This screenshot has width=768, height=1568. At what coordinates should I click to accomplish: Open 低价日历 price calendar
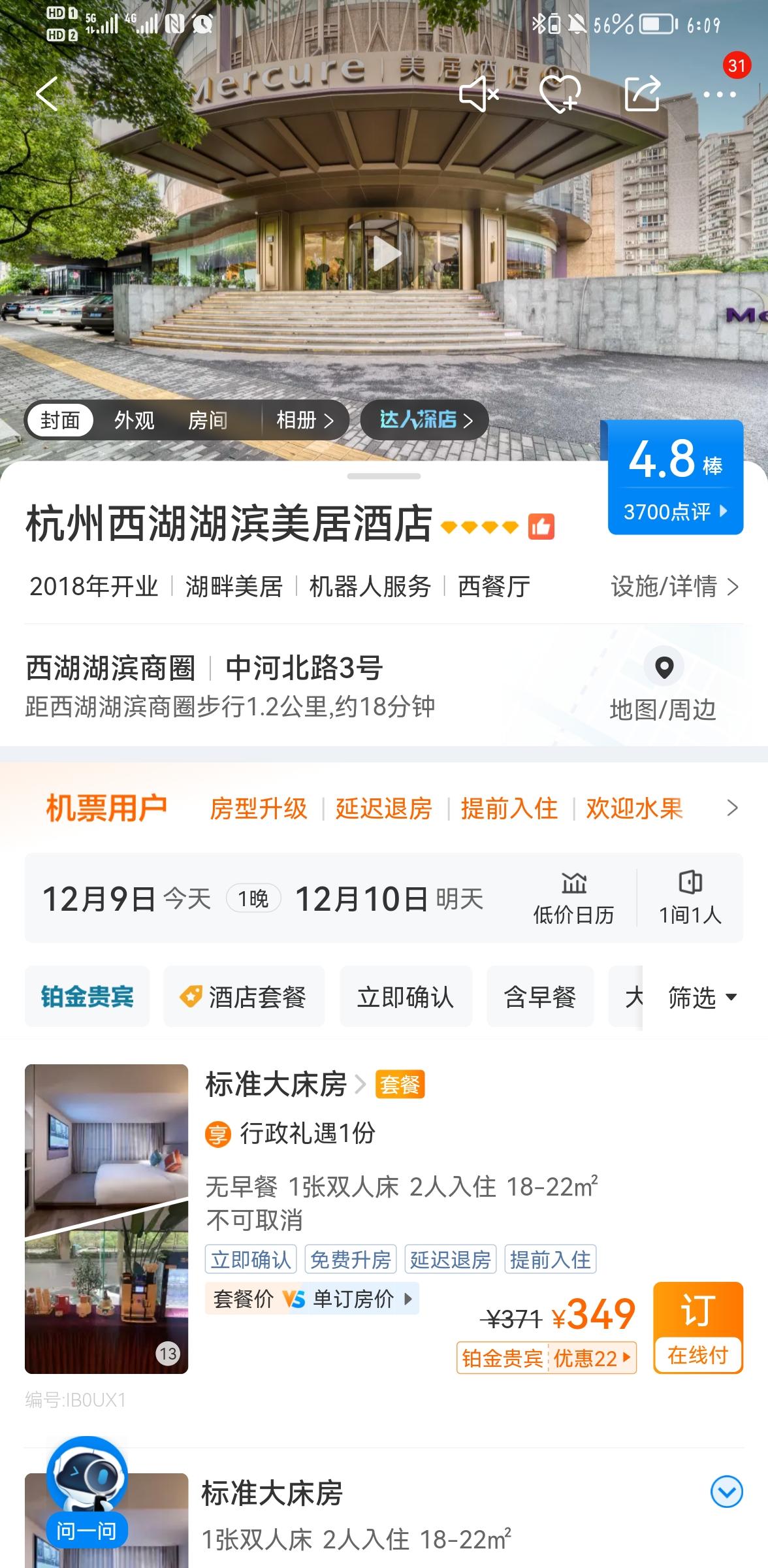coord(573,898)
